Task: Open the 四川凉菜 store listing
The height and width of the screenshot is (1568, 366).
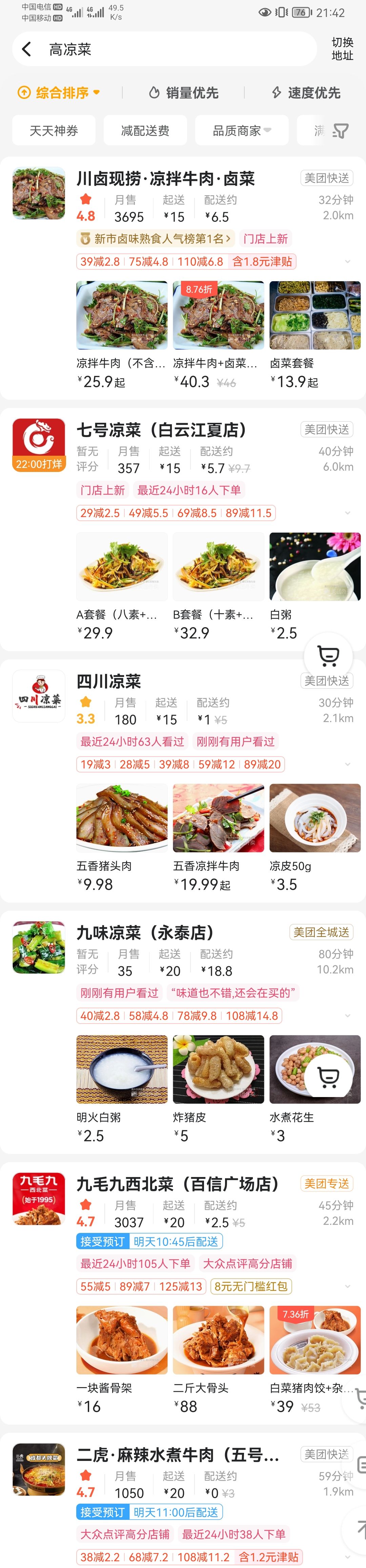Action: point(109,681)
